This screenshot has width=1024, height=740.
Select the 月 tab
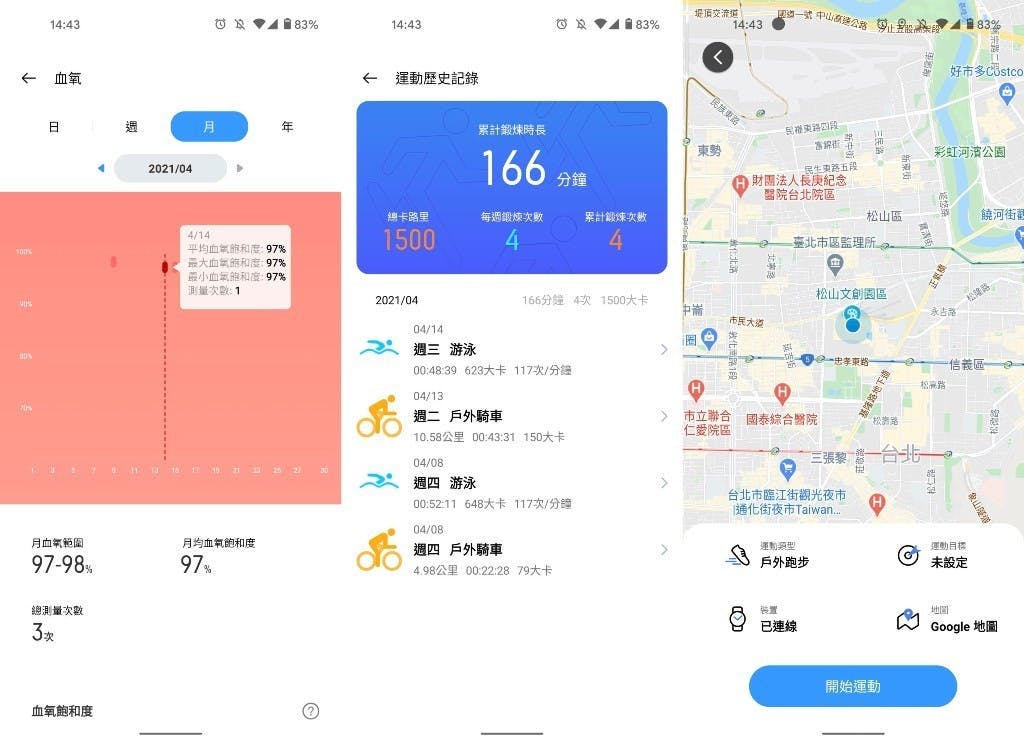(x=209, y=127)
